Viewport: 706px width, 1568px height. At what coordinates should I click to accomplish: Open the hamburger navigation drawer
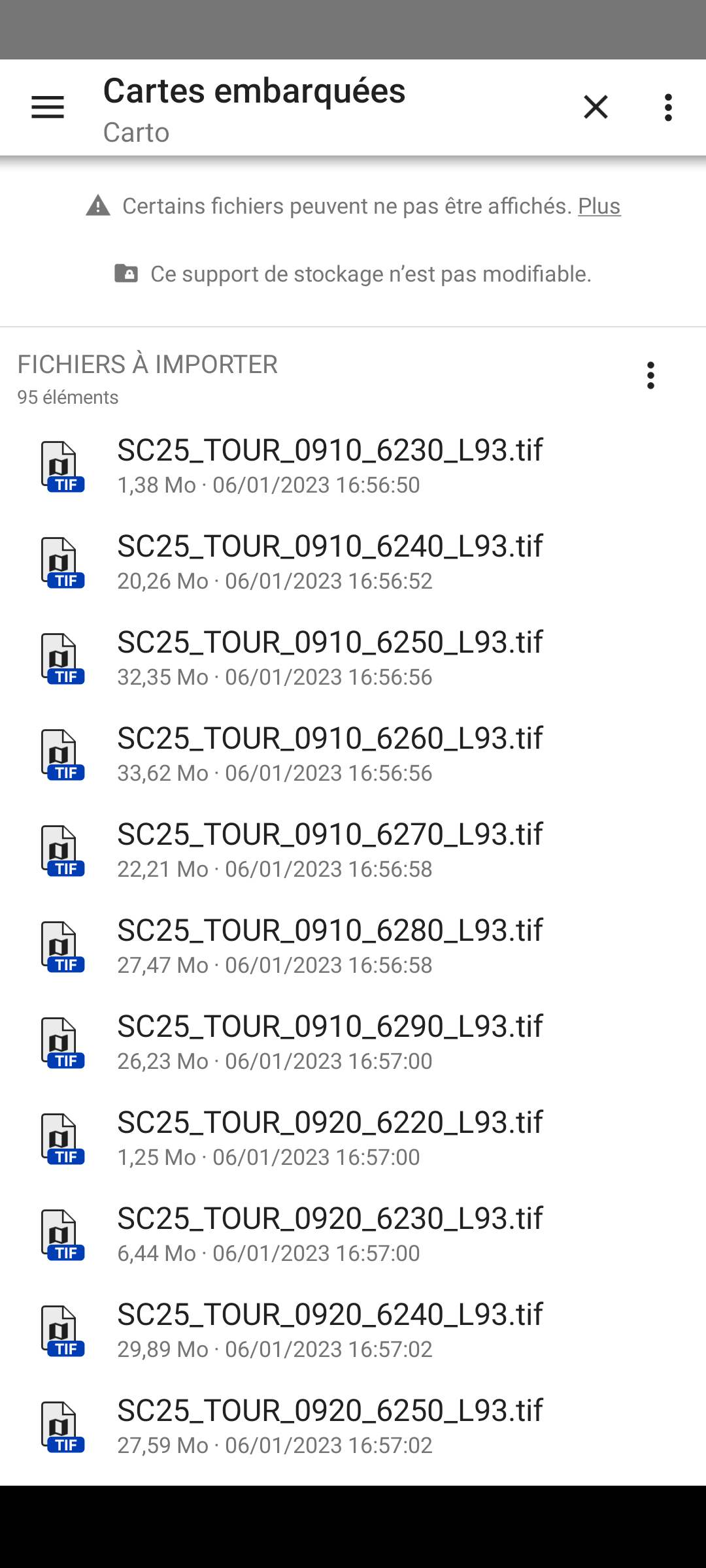[48, 107]
